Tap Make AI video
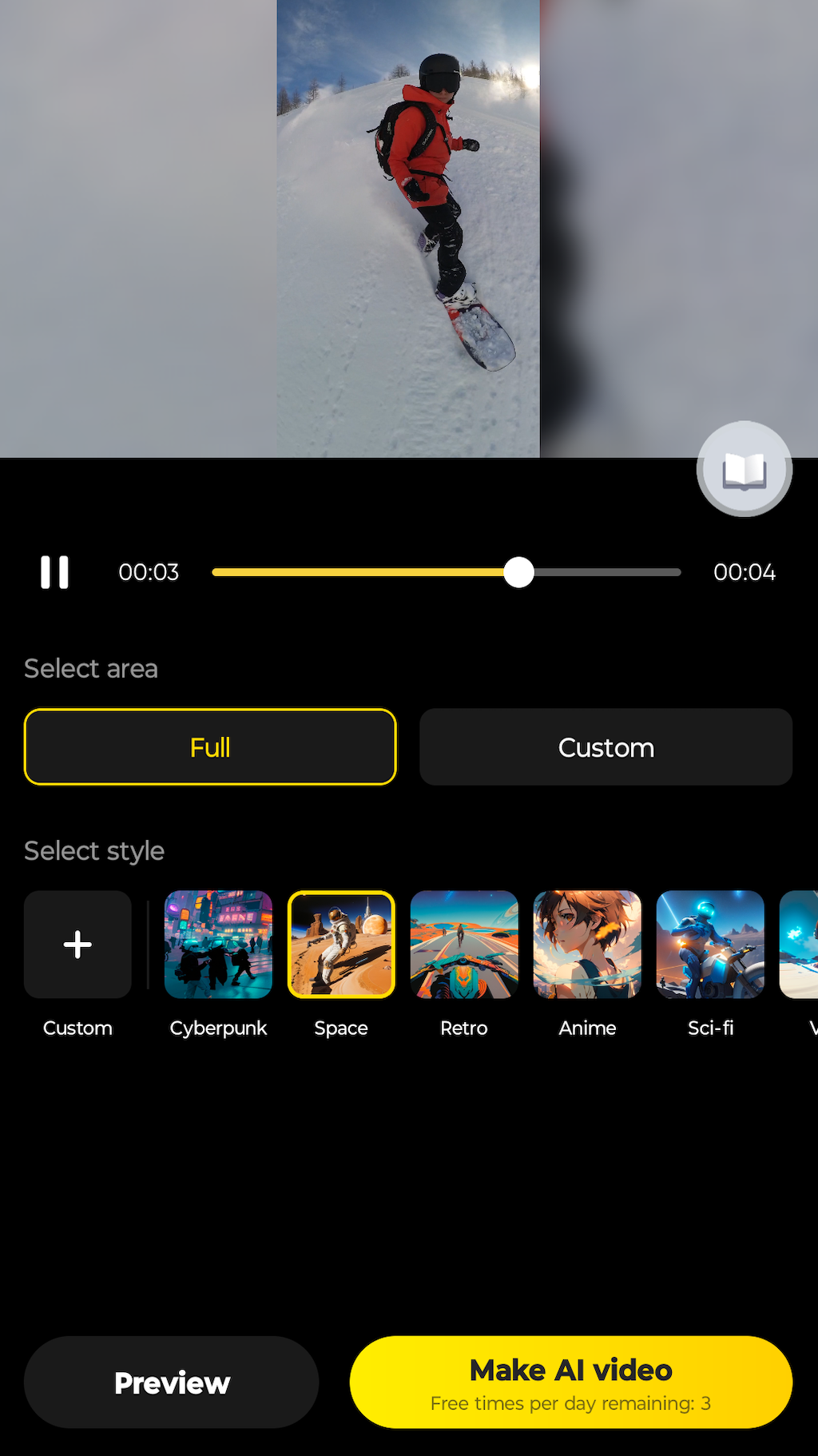This screenshot has width=818, height=1456. click(x=571, y=1382)
